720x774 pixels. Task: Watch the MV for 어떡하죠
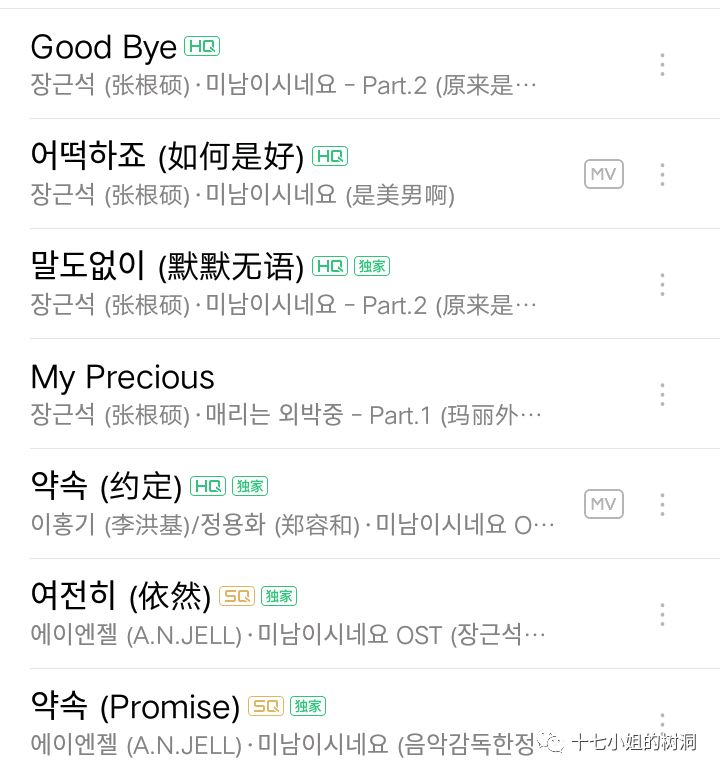(604, 174)
